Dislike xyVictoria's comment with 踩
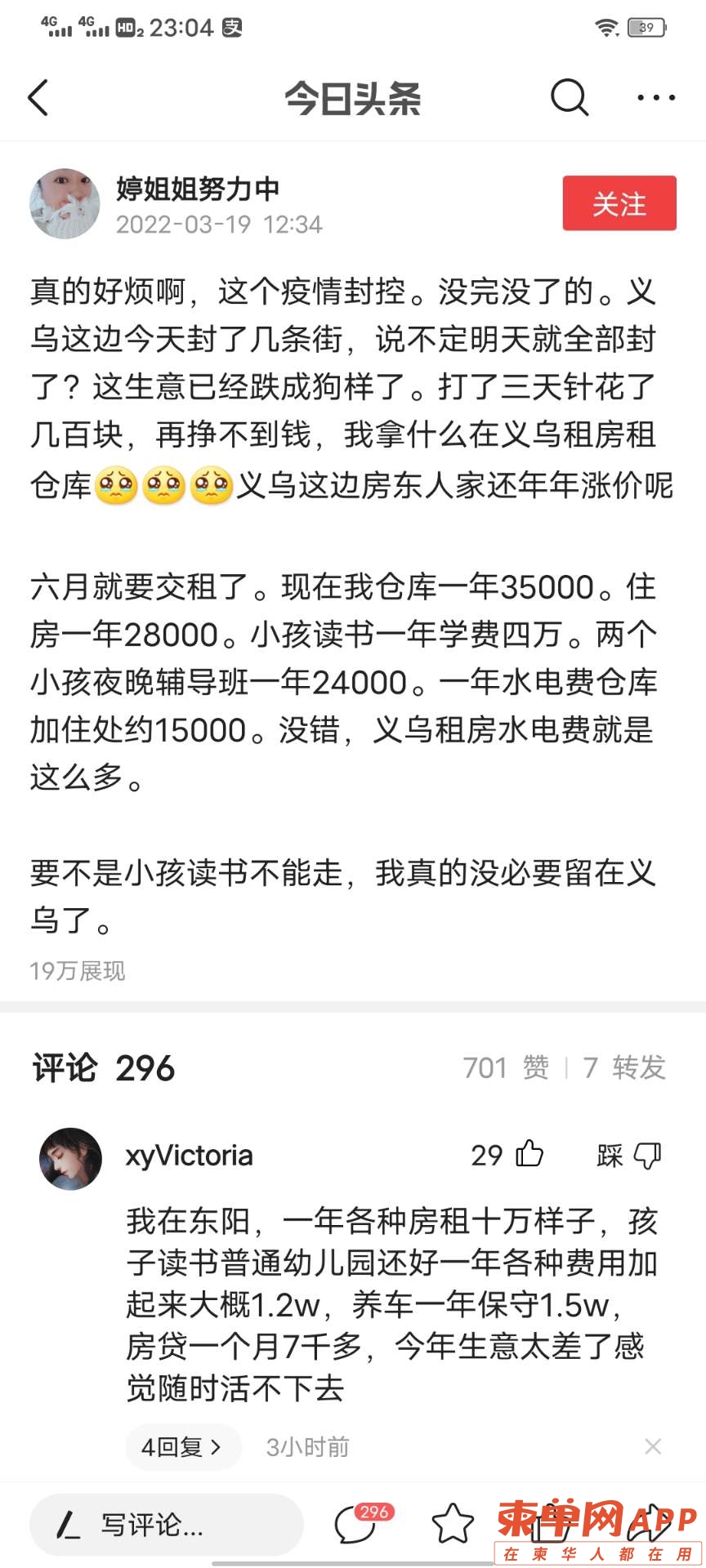Screen dimensions: 706x1568 tap(628, 1155)
